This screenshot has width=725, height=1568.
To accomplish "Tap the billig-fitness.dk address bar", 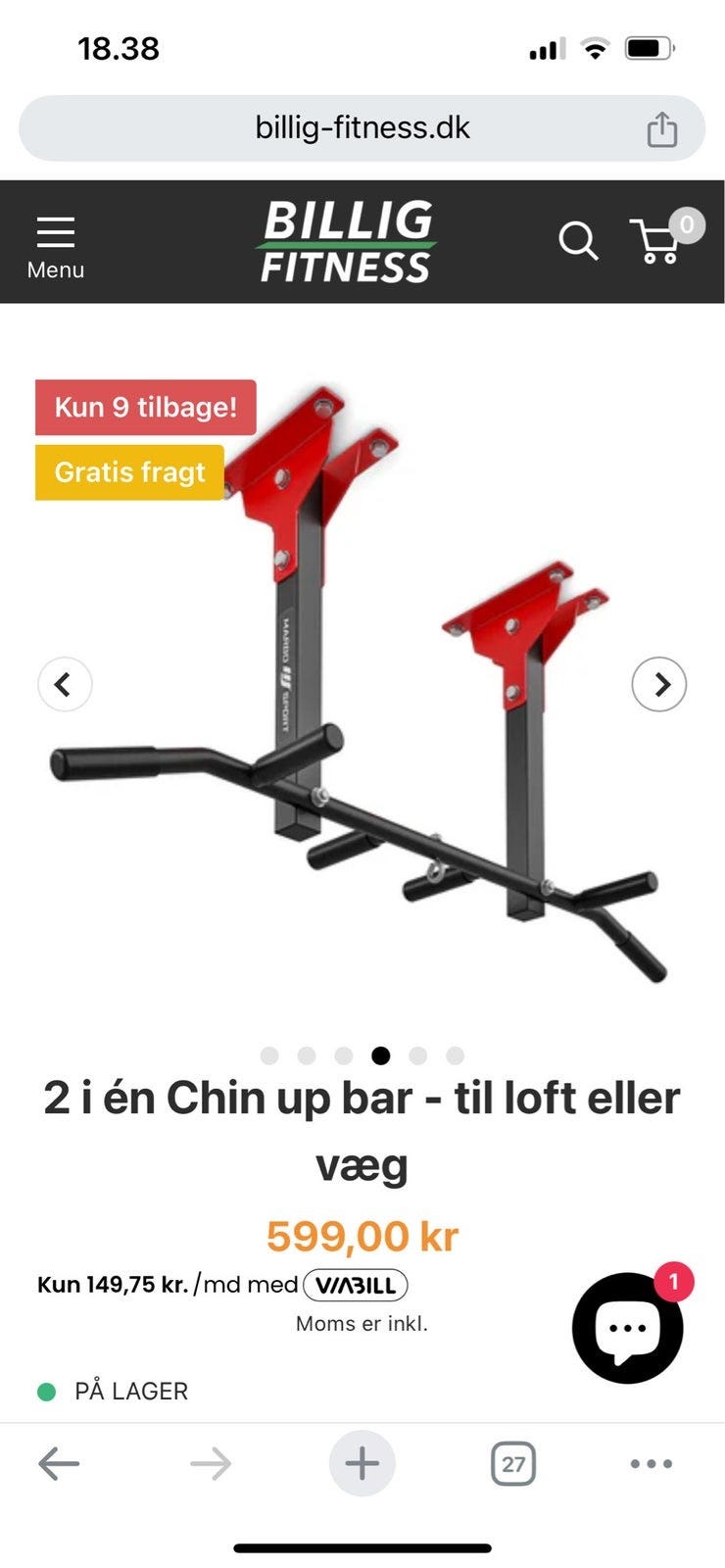I will point(362,127).
